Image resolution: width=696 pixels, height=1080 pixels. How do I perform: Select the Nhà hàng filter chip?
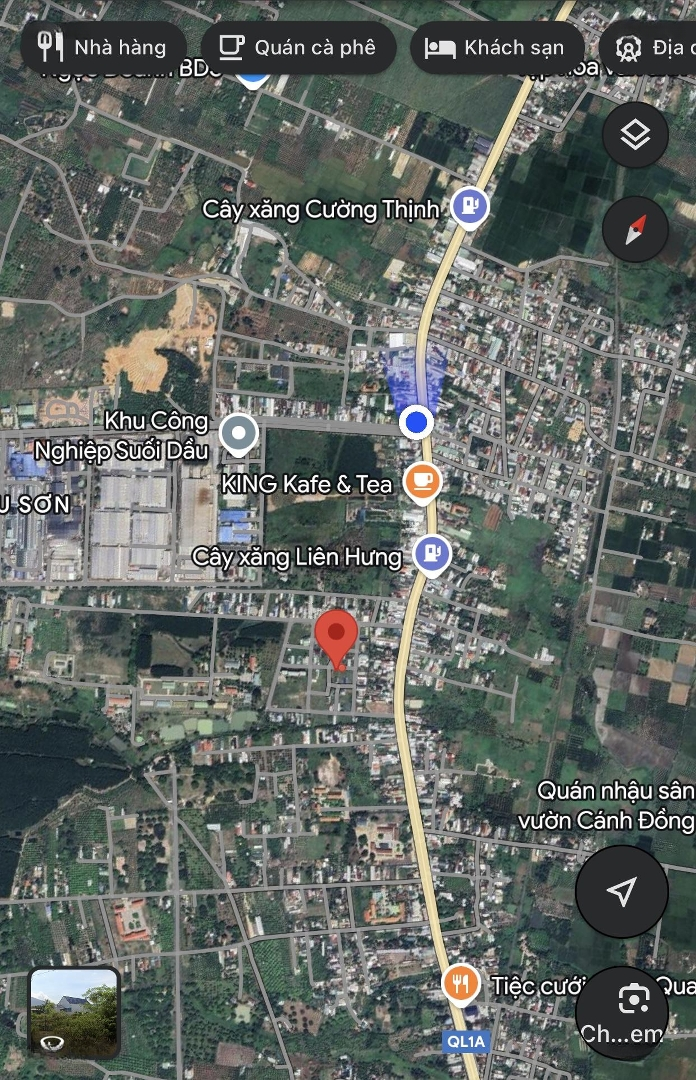(102, 47)
